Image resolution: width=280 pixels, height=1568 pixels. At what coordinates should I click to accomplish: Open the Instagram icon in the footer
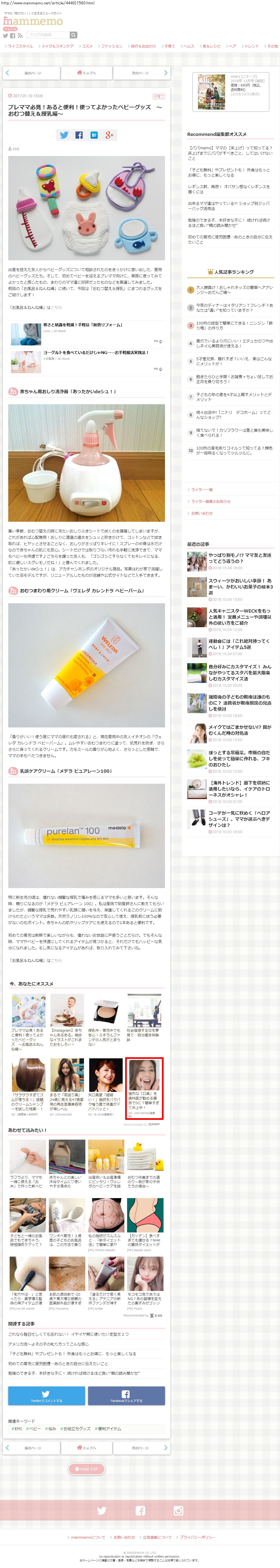tap(178, 1511)
